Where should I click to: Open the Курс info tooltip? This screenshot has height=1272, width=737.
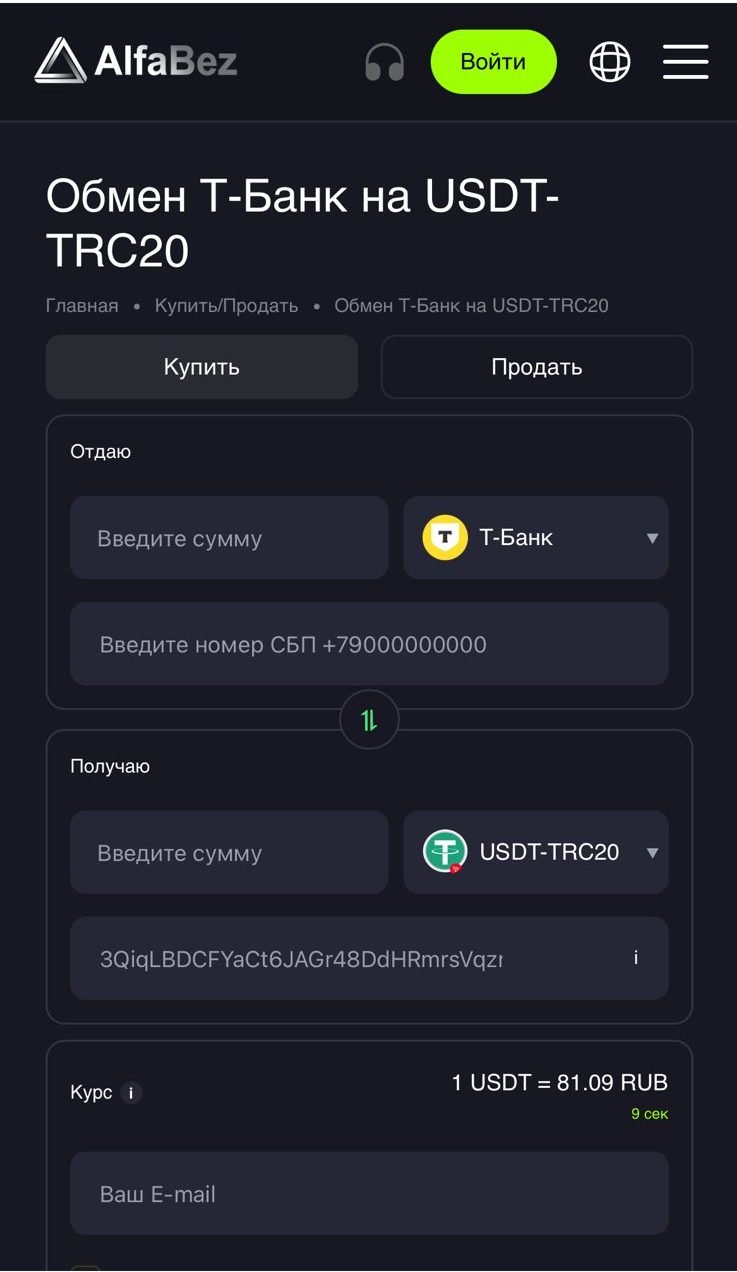(x=132, y=1093)
